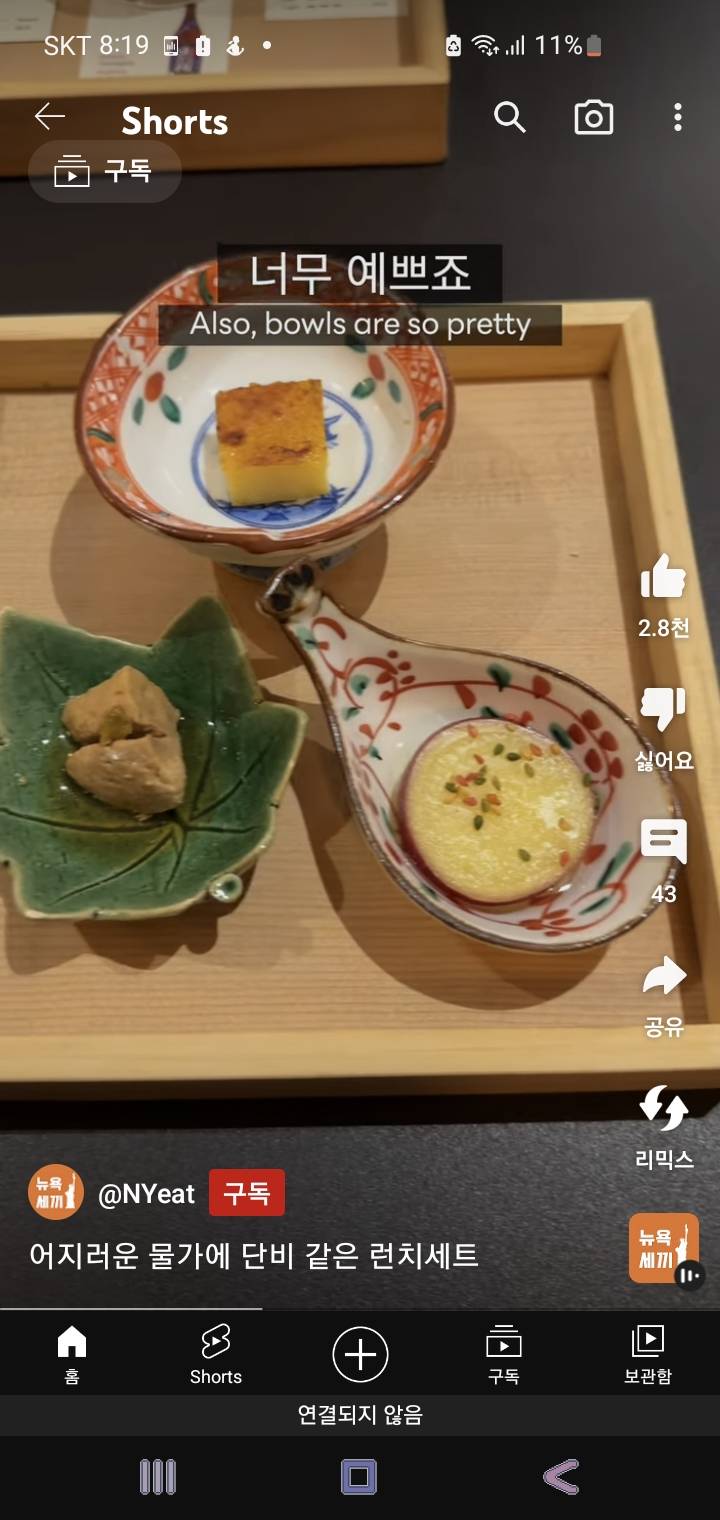
Task: Switch to the 구독 tab in bottom navigation
Action: (504, 1356)
